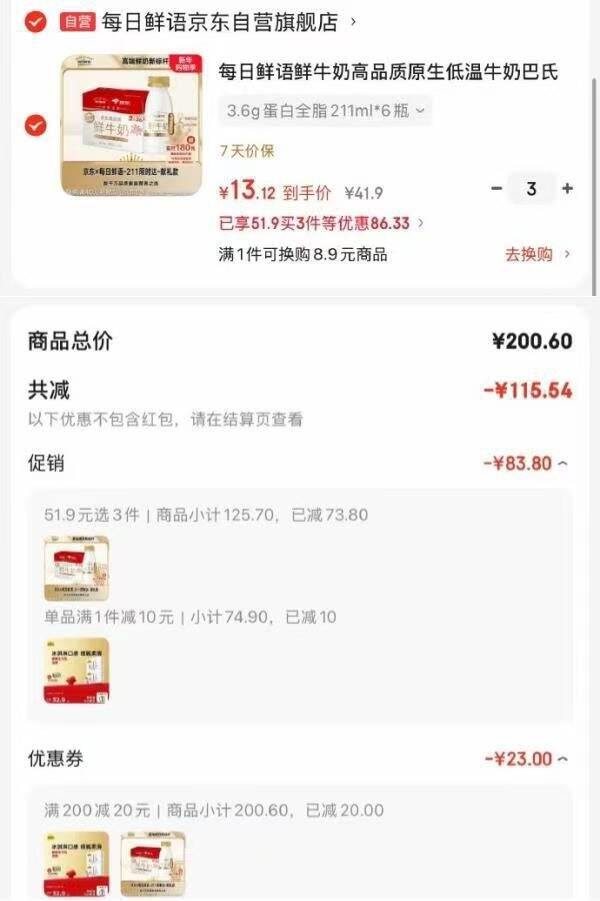600x901 pixels.
Task: Change the 3.6g蛋白全脂 211ml*6瓶 specification
Action: [x=325, y=110]
